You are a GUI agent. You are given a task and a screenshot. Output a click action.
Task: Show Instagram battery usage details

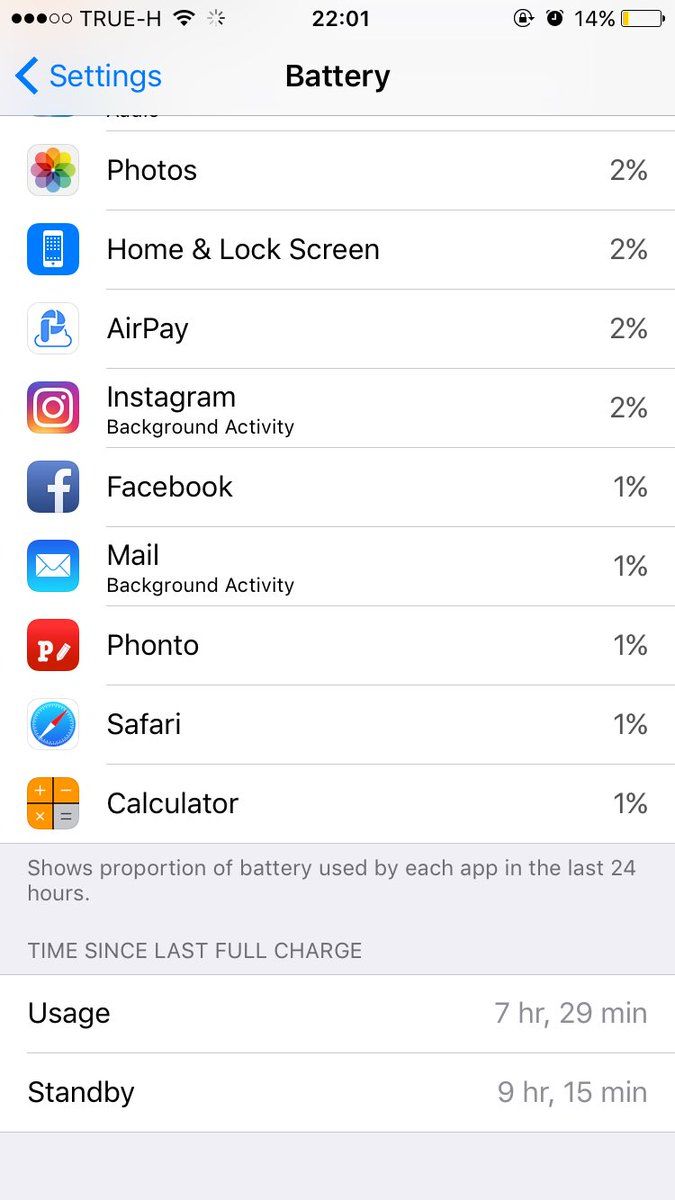click(x=337, y=408)
